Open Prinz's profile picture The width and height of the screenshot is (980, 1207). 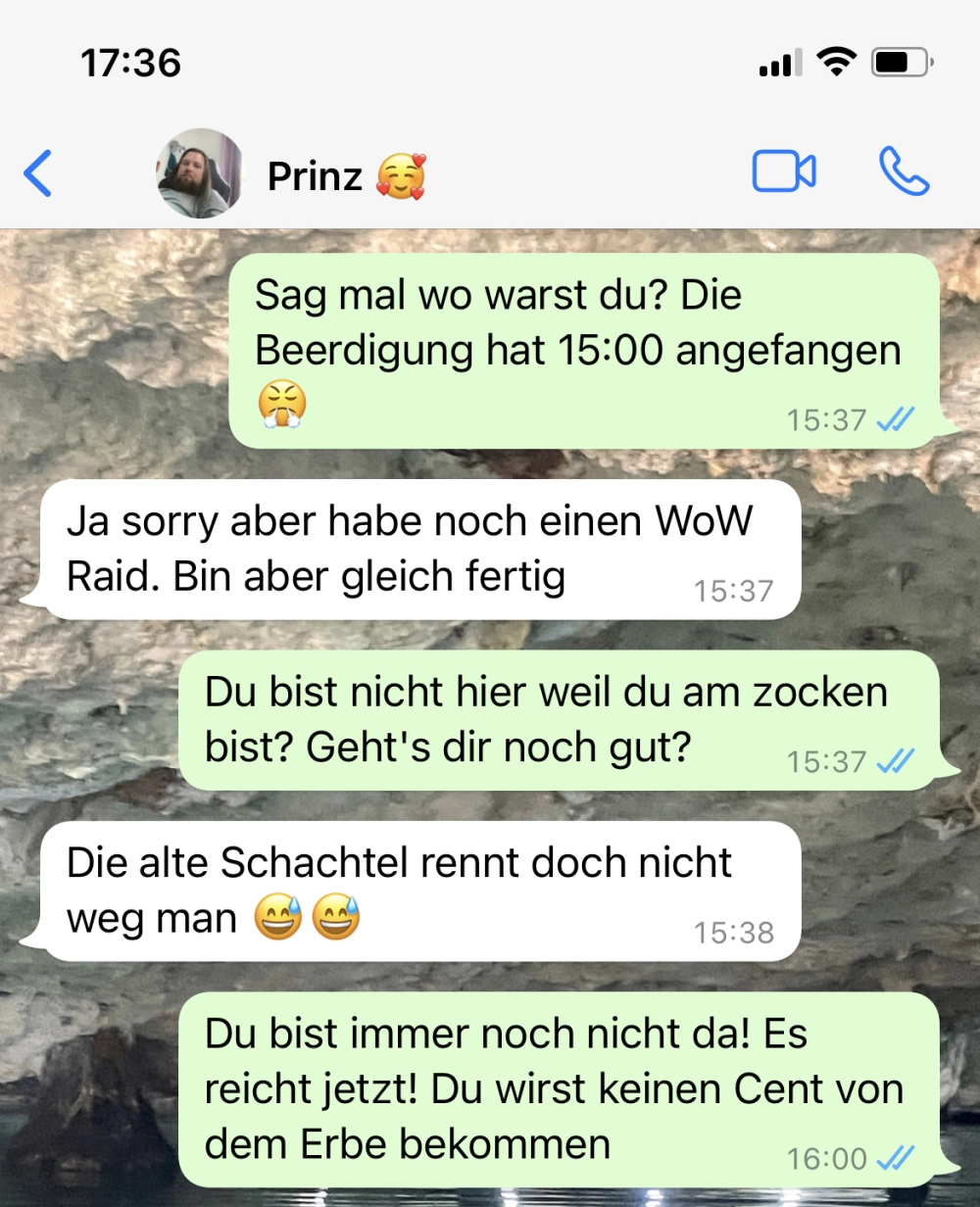click(200, 173)
